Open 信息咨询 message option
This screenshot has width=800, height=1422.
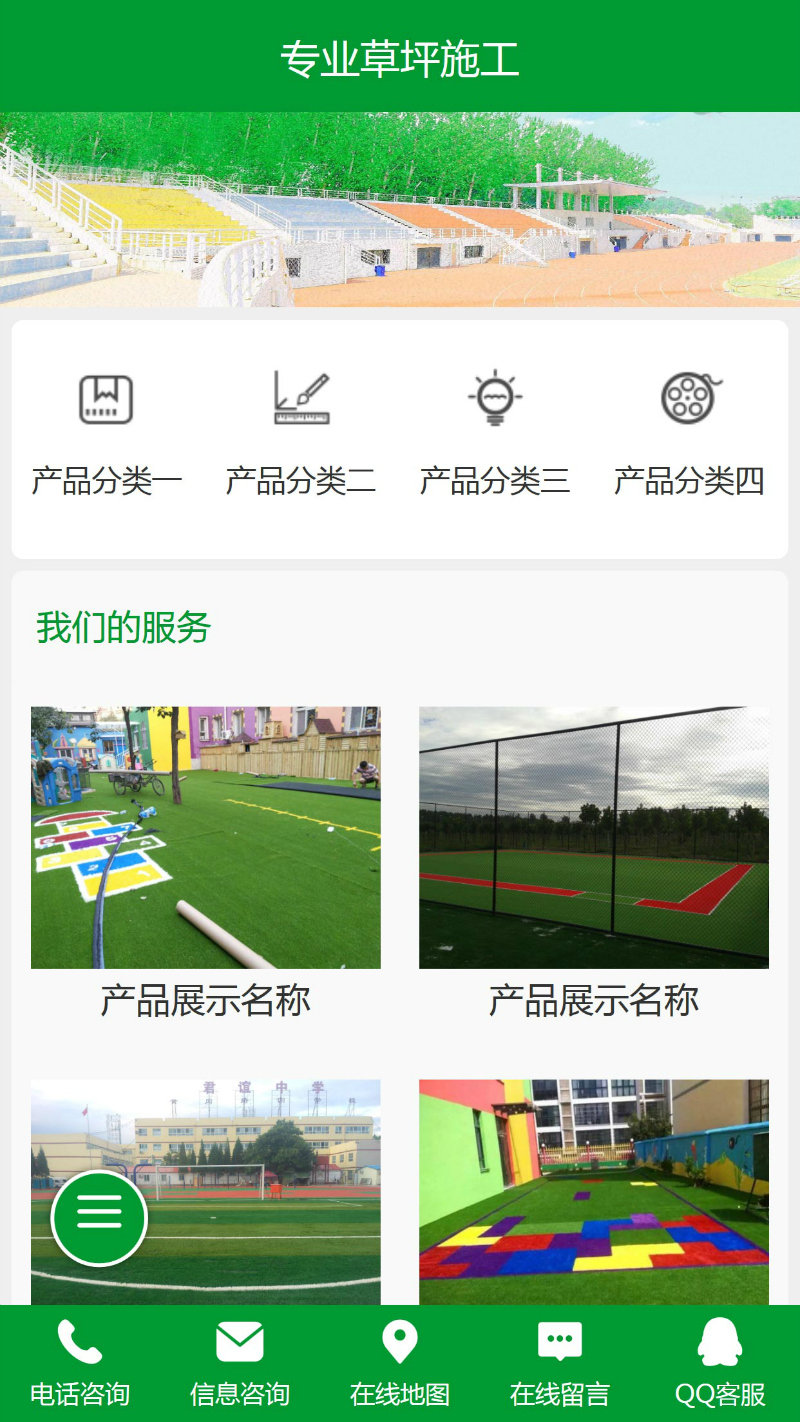240,1362
